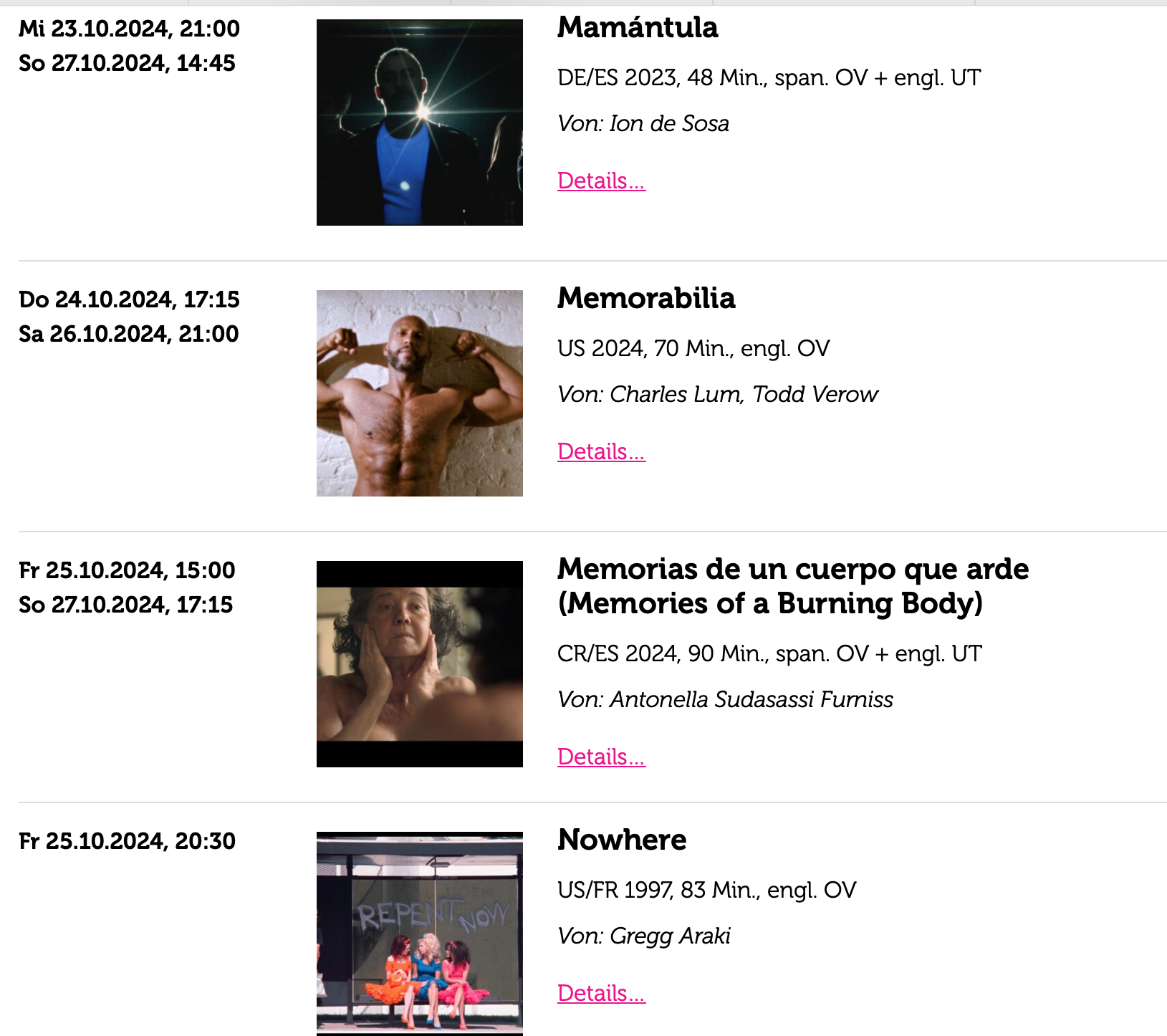
Task: Tap the Memorabilia film still
Action: tap(419, 393)
